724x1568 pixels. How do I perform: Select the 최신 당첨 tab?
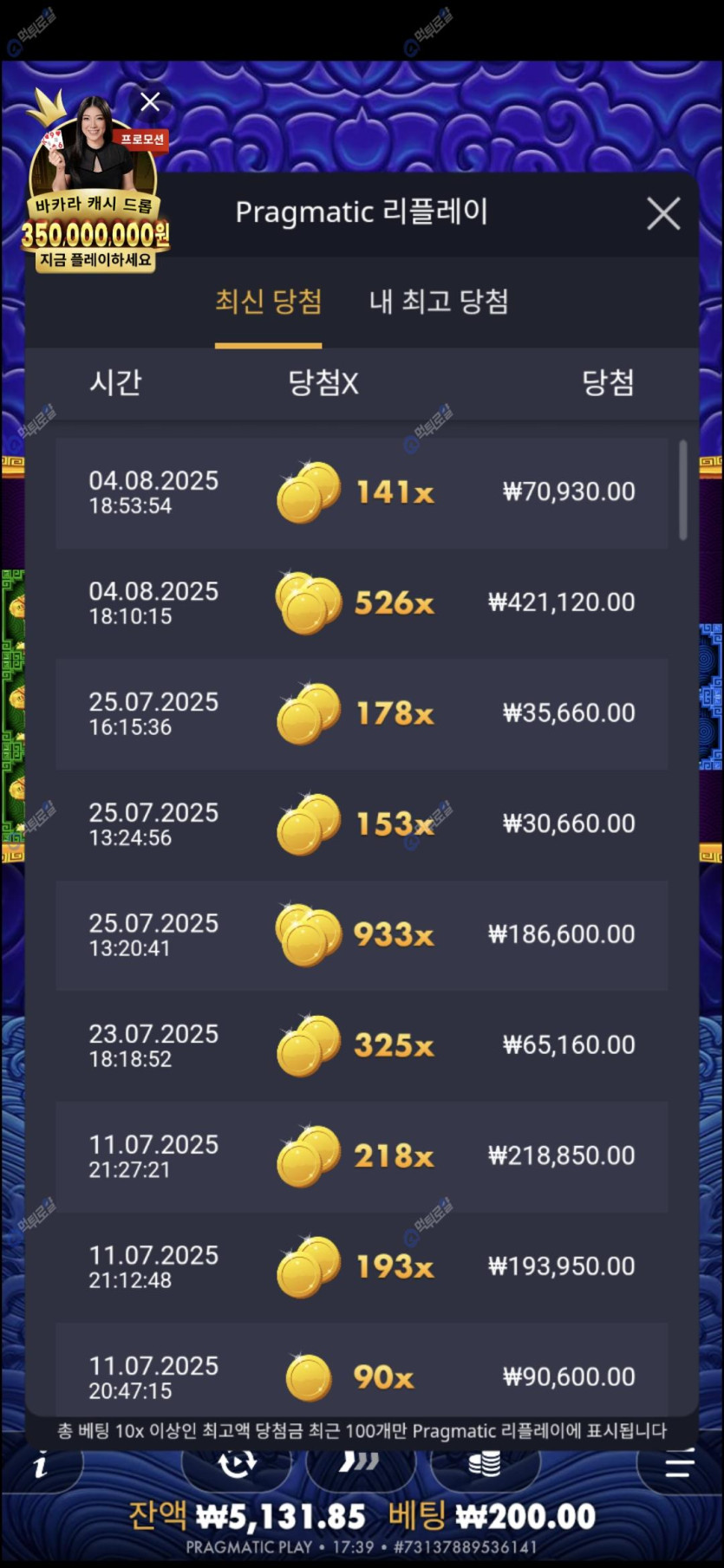(268, 302)
